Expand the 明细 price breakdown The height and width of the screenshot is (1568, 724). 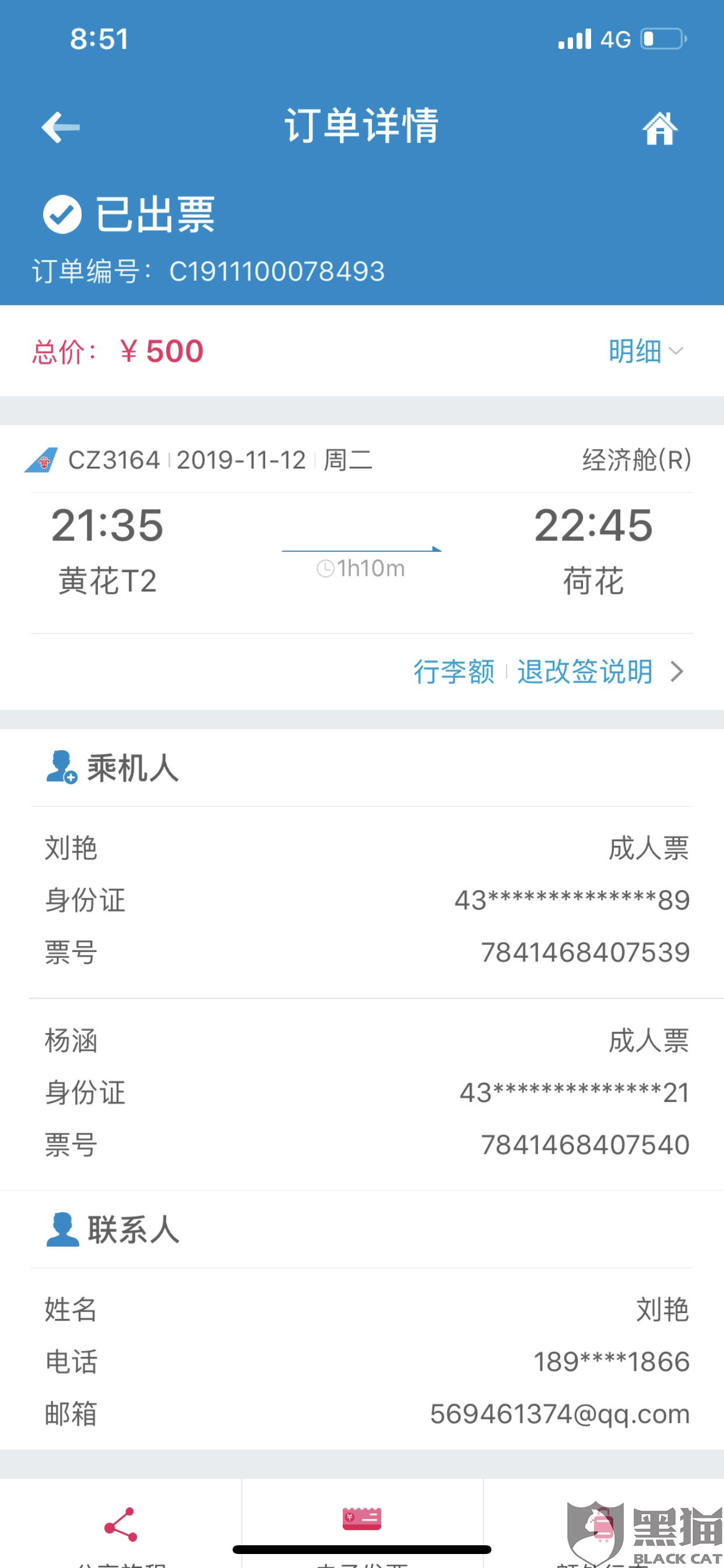645,351
